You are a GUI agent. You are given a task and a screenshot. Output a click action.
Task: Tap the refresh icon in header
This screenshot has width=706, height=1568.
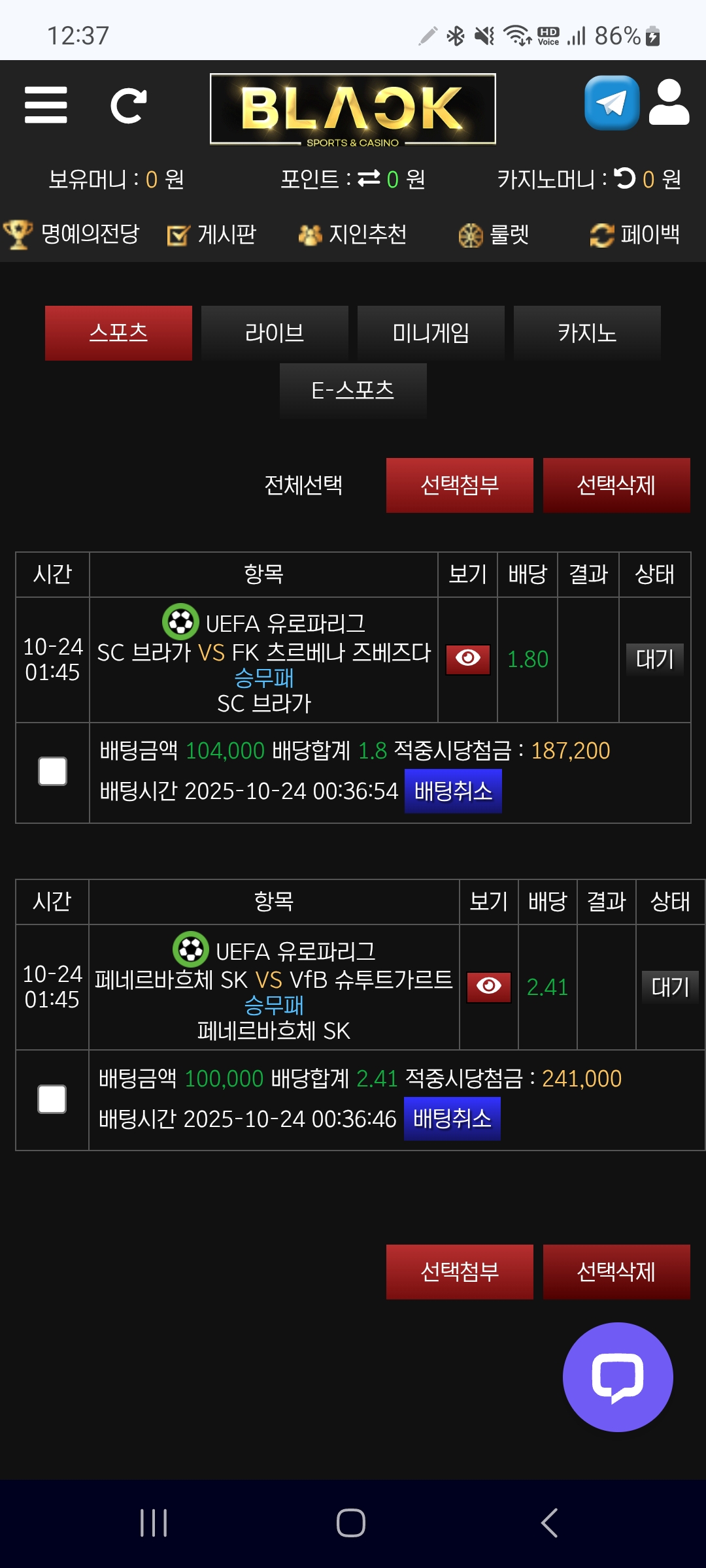click(x=128, y=105)
